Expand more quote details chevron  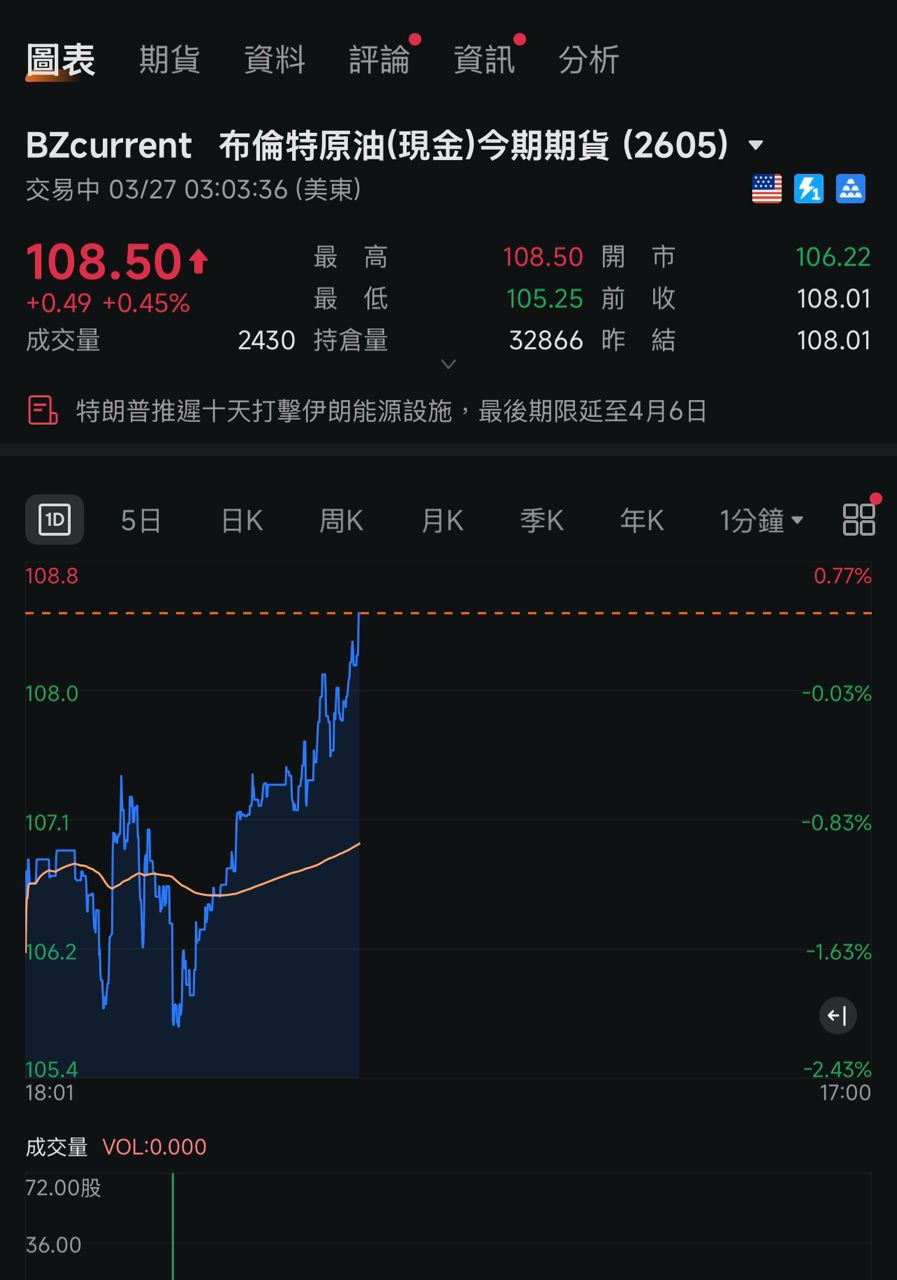449,364
